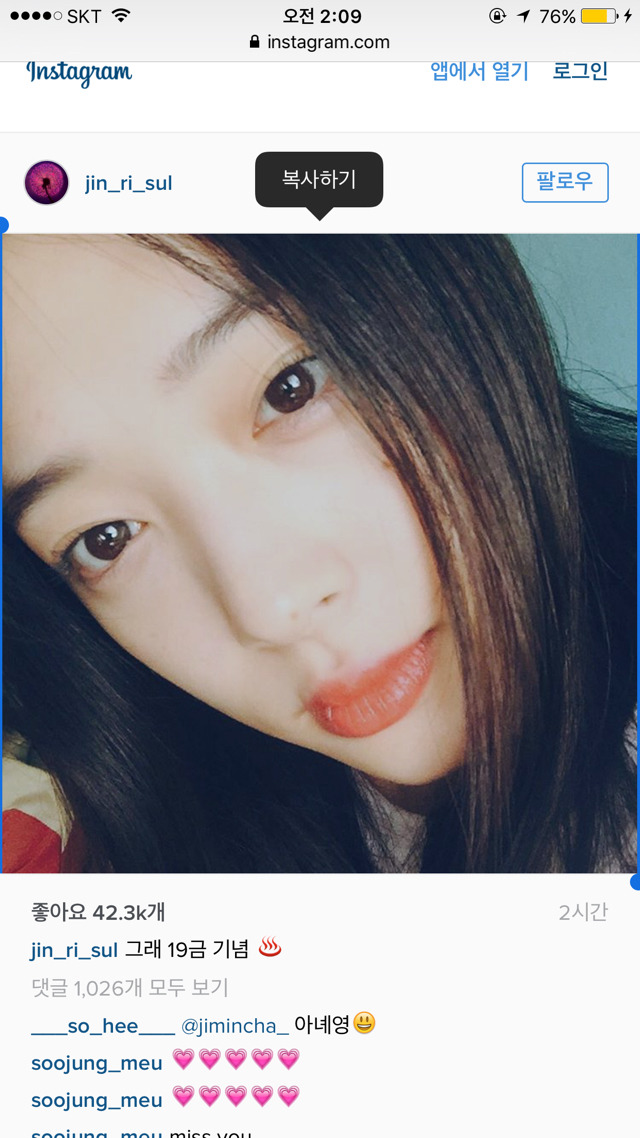Open jin_ri_sul username in the caption
Image resolution: width=640 pixels, height=1138 pixels.
tap(74, 950)
